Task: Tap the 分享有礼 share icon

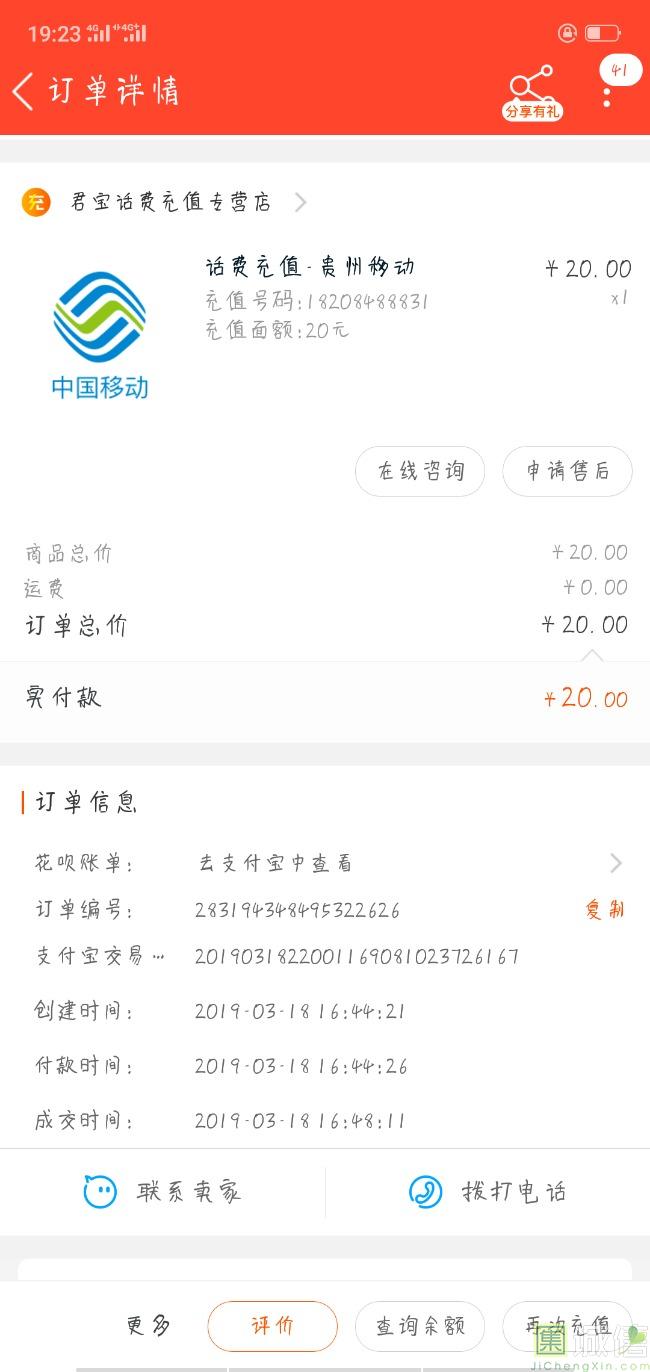Action: (x=532, y=93)
